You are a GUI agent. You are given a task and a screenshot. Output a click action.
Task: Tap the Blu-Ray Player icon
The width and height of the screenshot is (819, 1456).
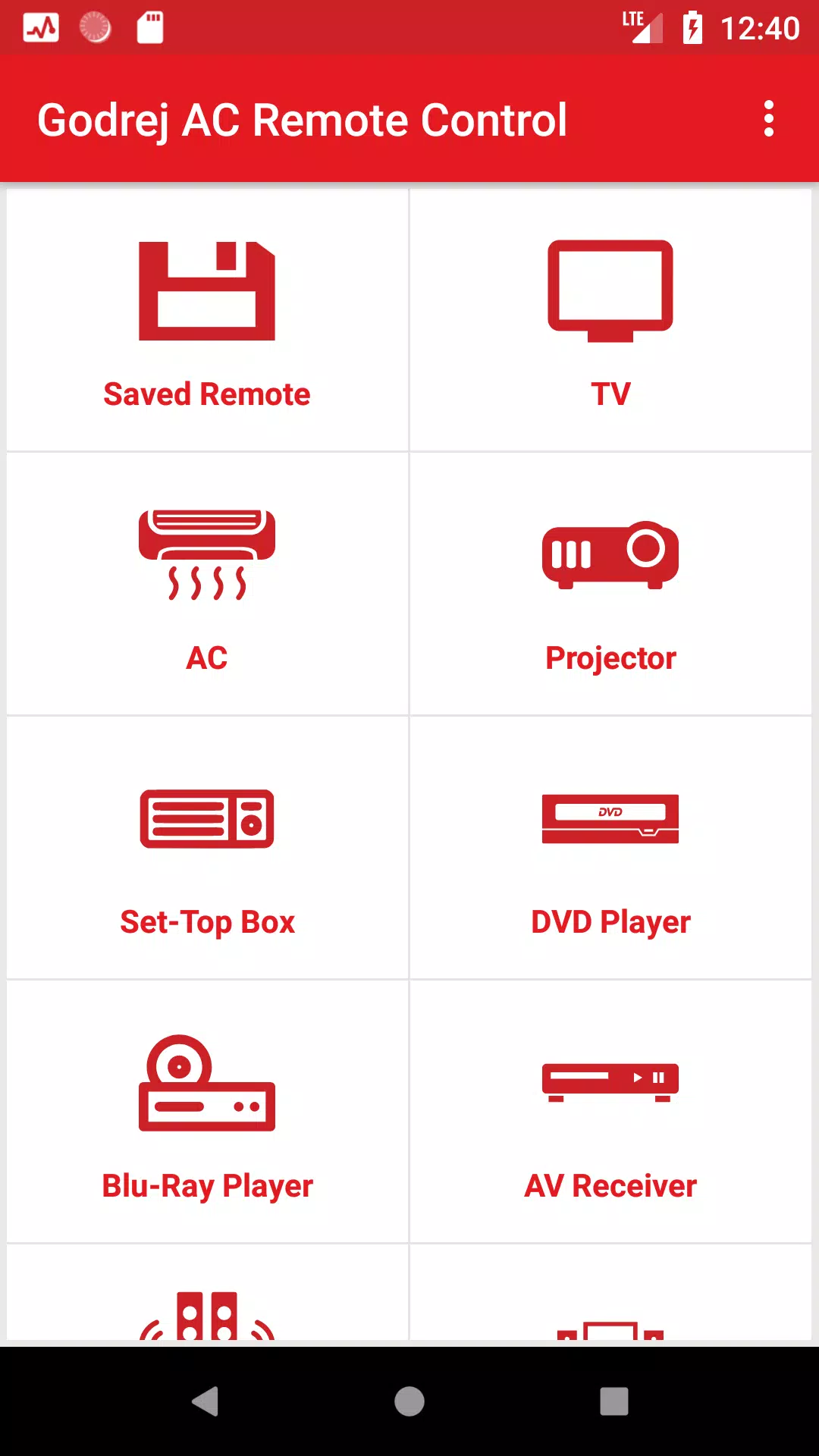(206, 1084)
